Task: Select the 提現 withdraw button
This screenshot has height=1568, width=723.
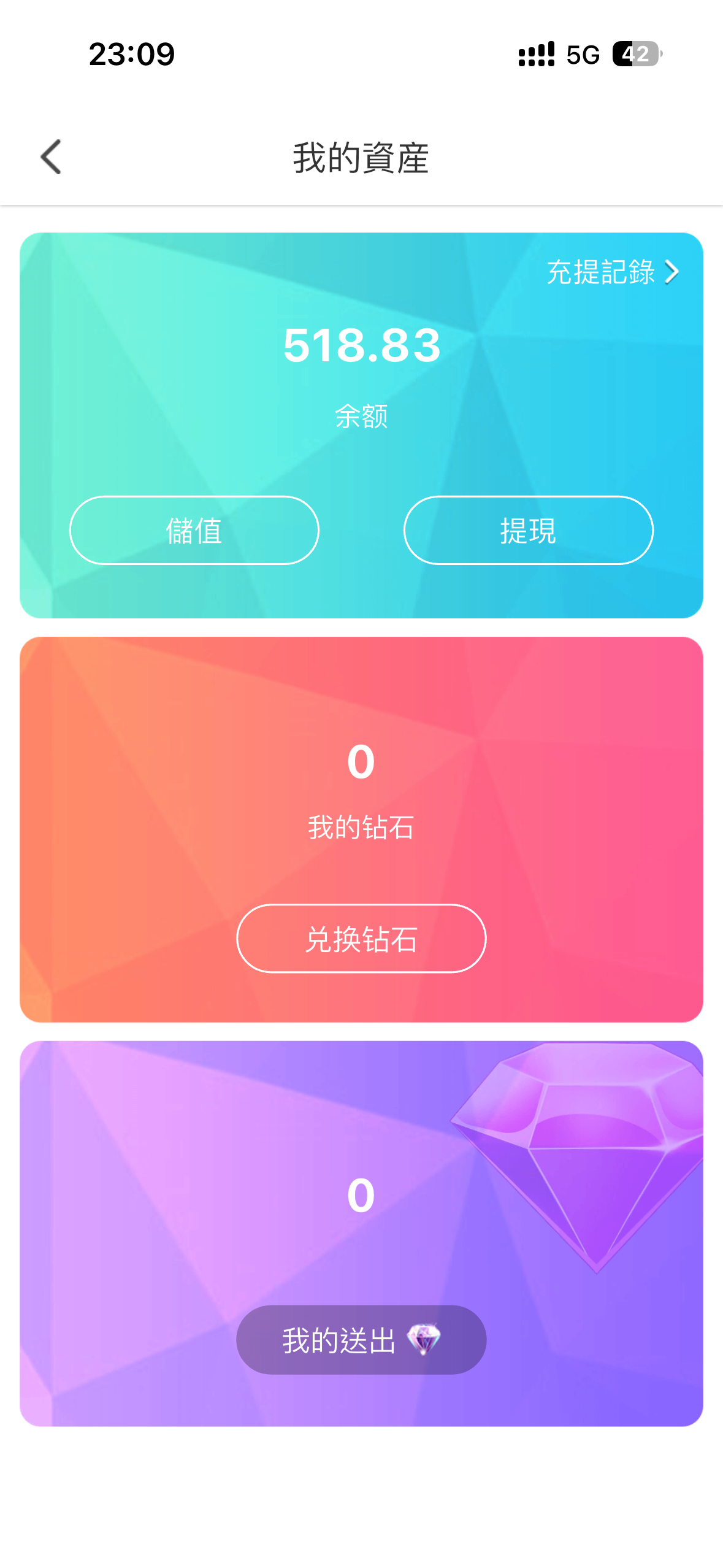Action: click(528, 530)
